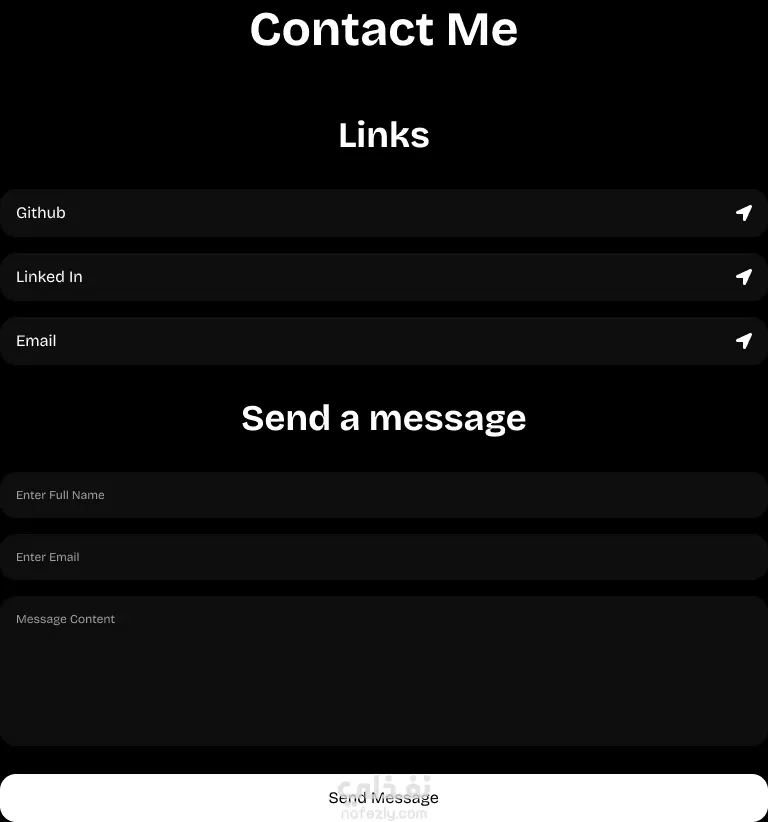Open the Github link

pos(383,213)
